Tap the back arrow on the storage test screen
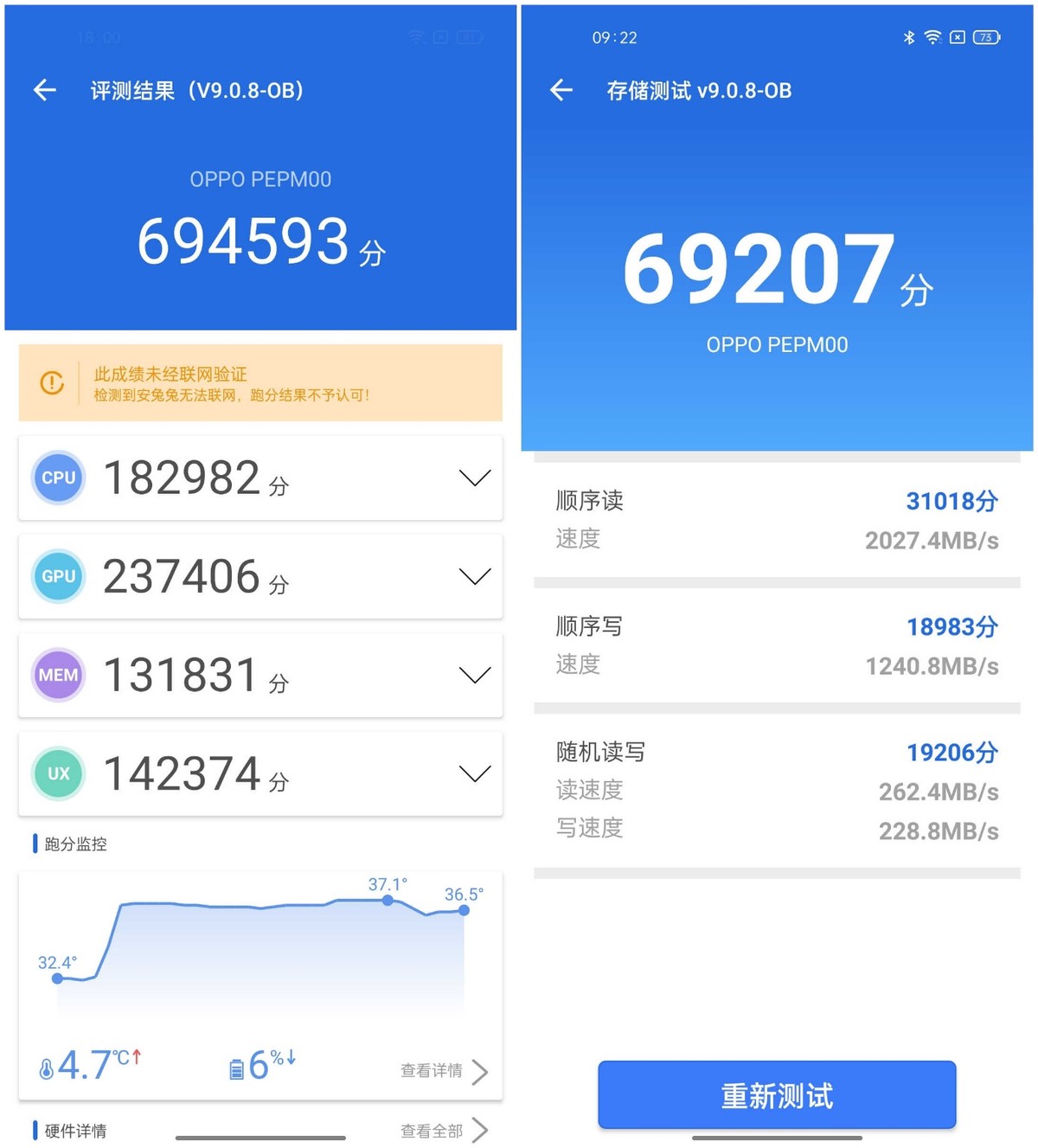 coord(560,90)
